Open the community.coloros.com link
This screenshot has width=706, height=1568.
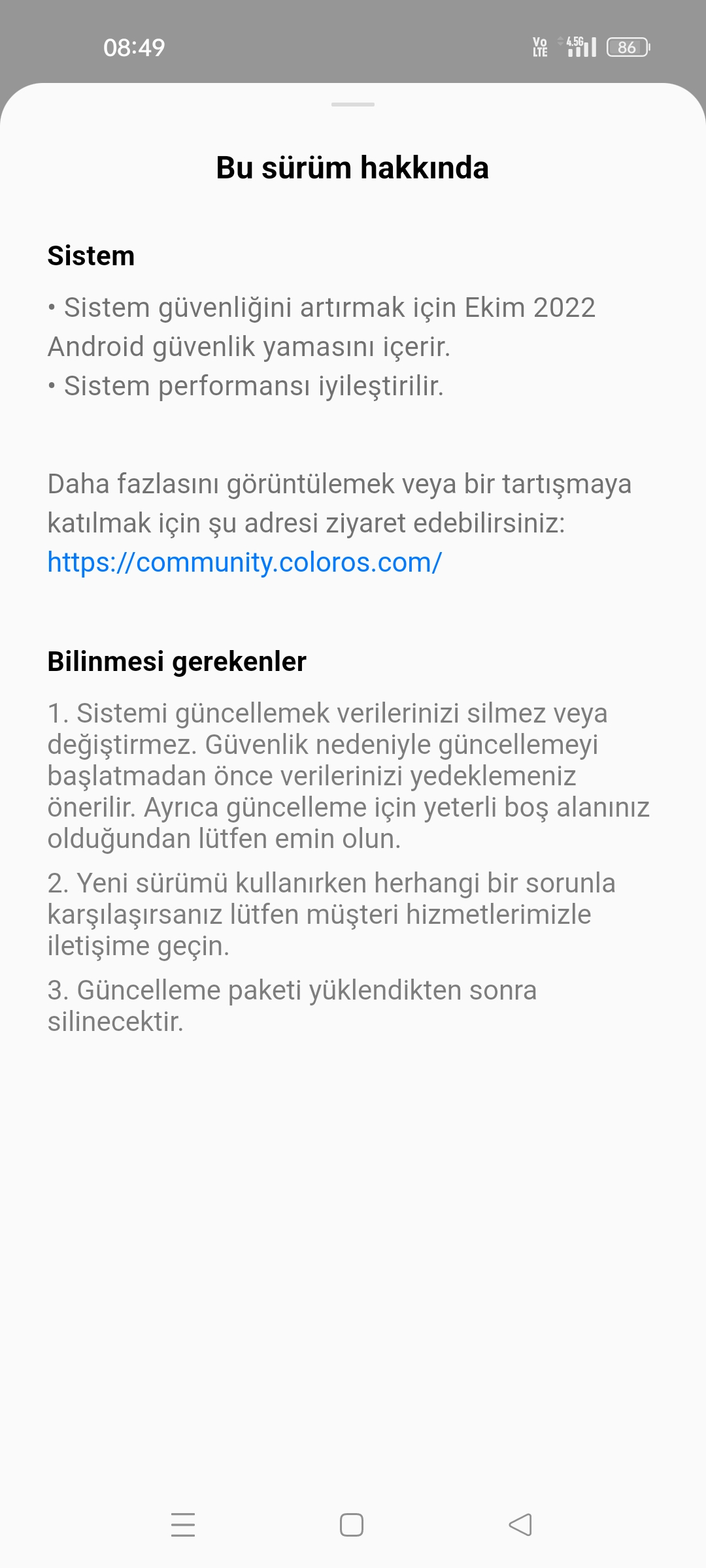244,563
